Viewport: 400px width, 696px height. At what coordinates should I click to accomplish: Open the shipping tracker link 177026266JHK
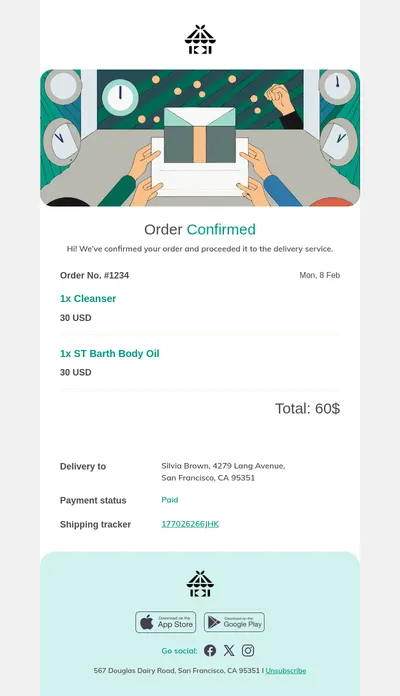[190, 524]
